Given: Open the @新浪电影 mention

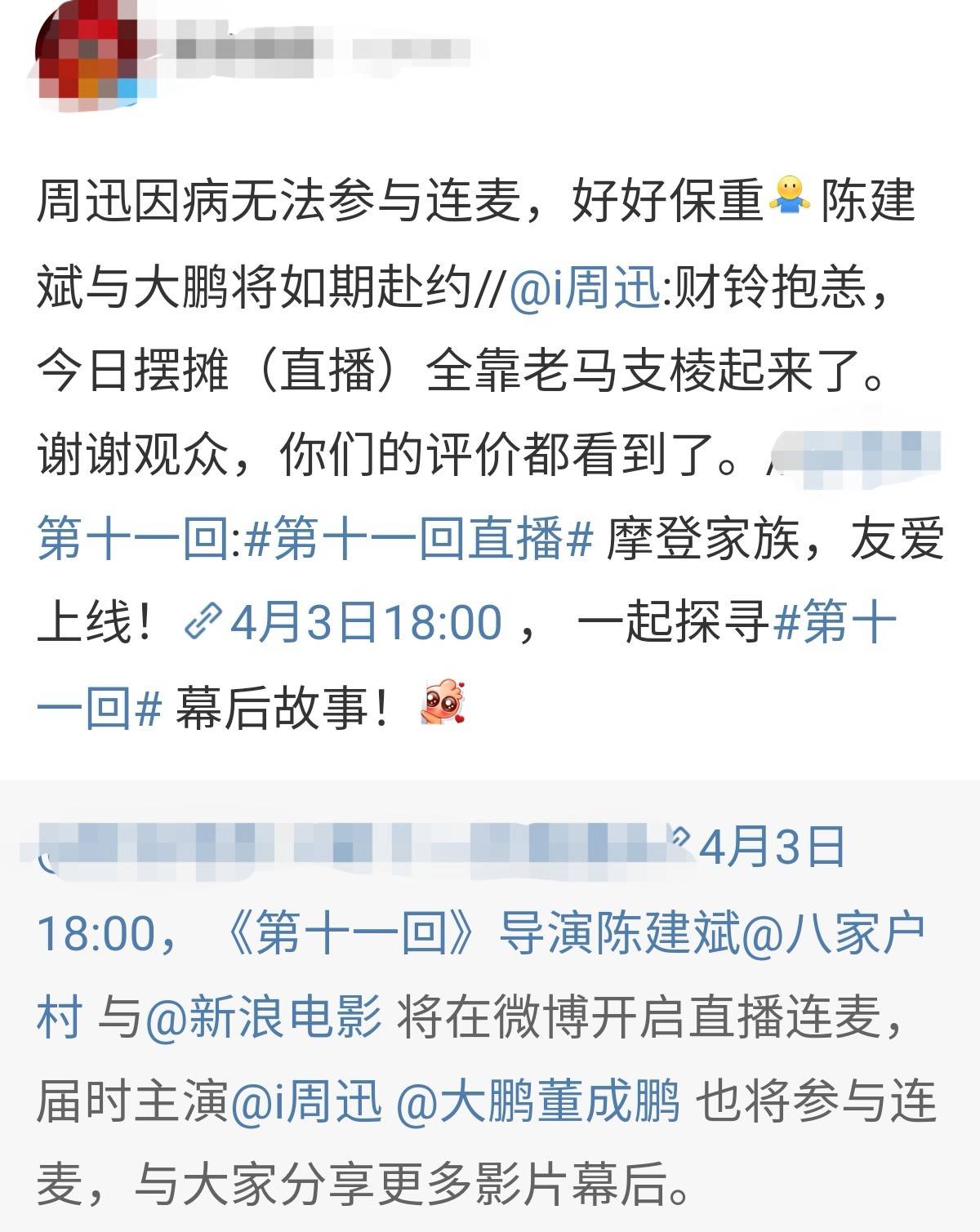Looking at the screenshot, I should coord(263,1018).
